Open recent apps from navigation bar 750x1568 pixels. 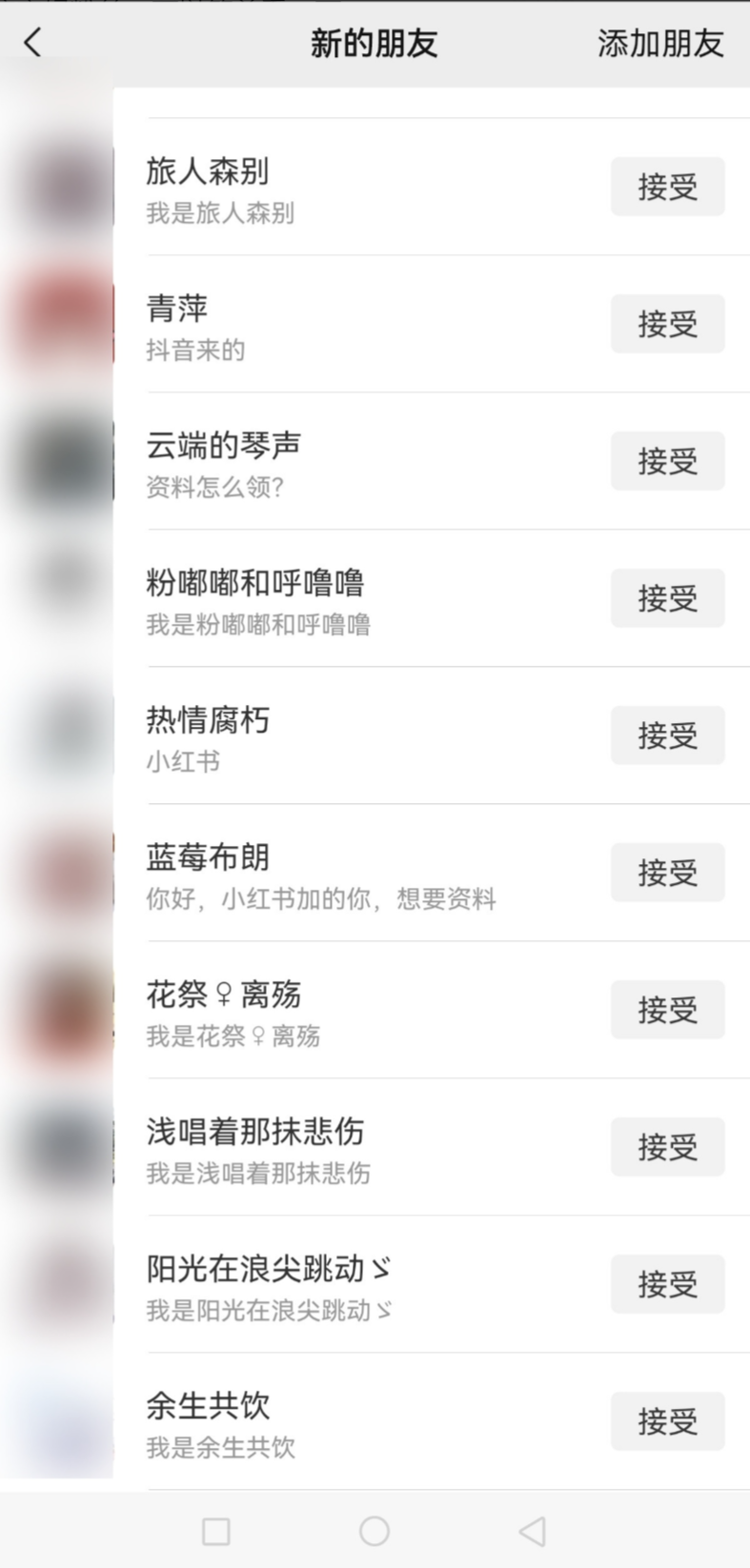(216, 1532)
